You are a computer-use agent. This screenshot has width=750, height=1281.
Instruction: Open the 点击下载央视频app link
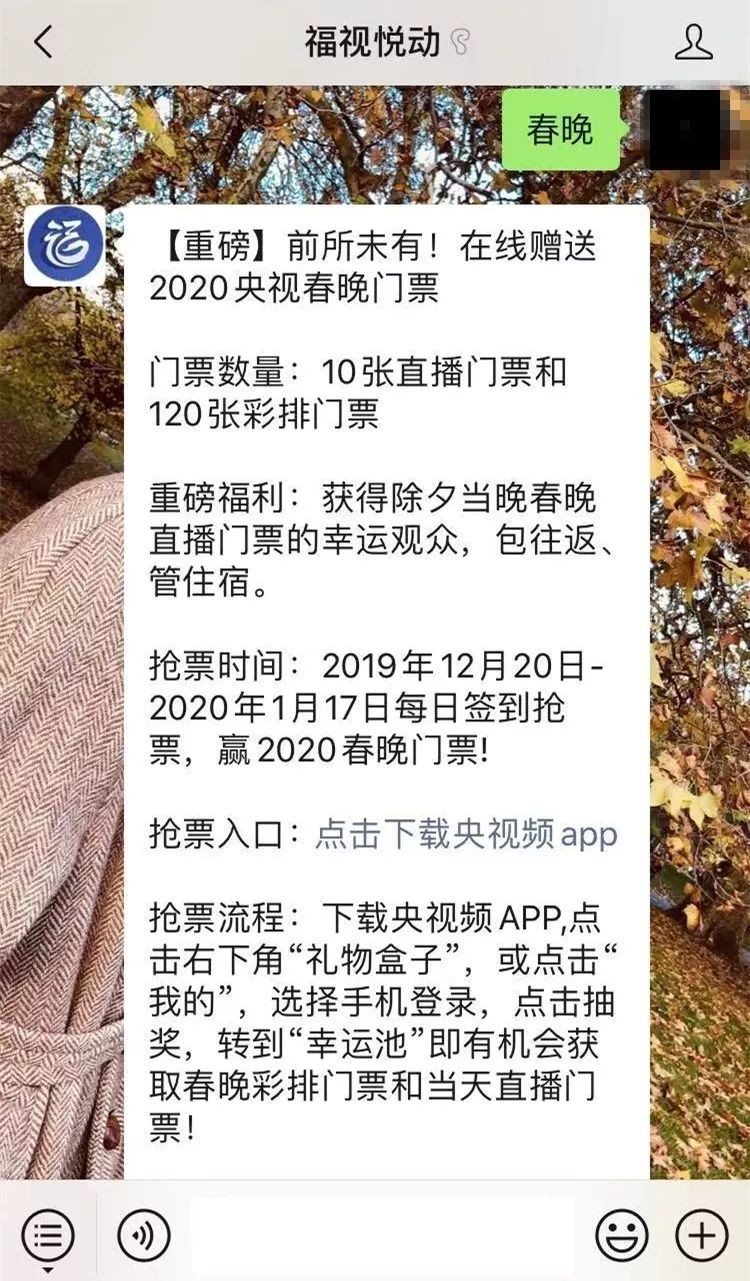466,834
